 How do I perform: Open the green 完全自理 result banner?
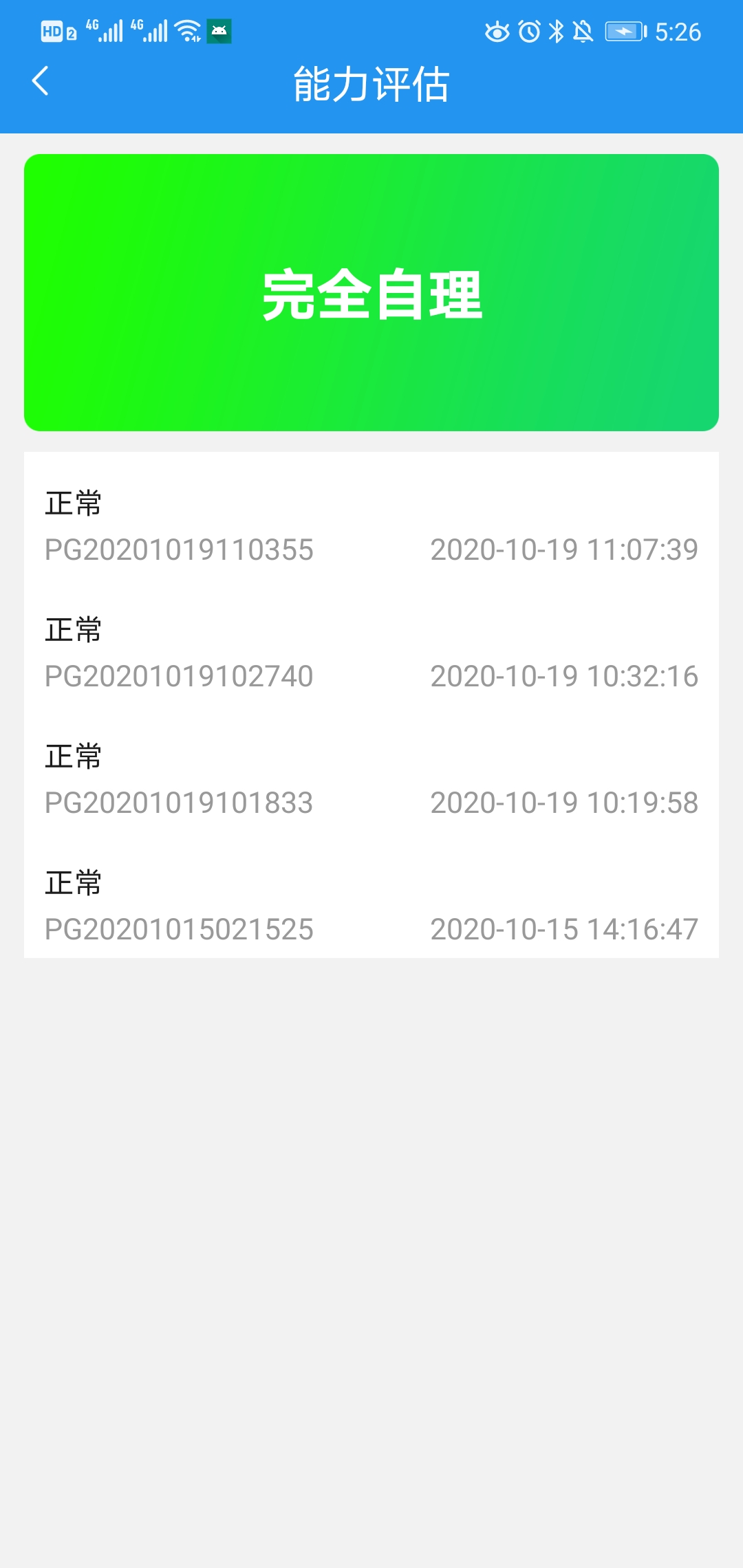(x=371, y=292)
